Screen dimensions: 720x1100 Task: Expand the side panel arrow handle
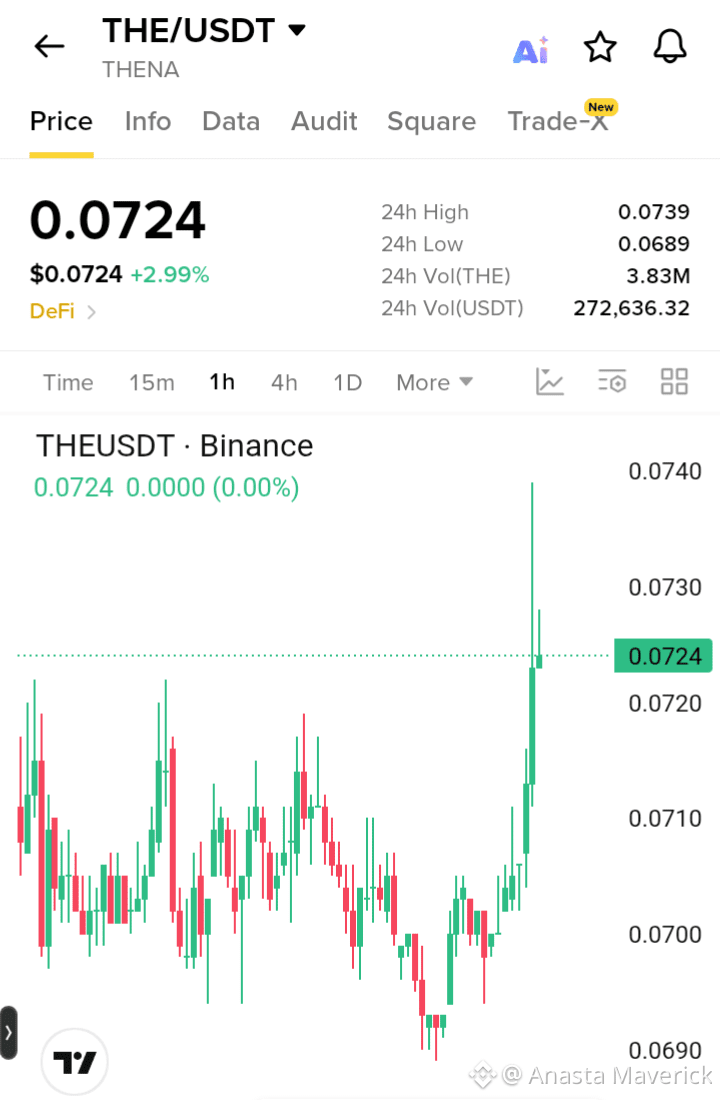point(8,1032)
